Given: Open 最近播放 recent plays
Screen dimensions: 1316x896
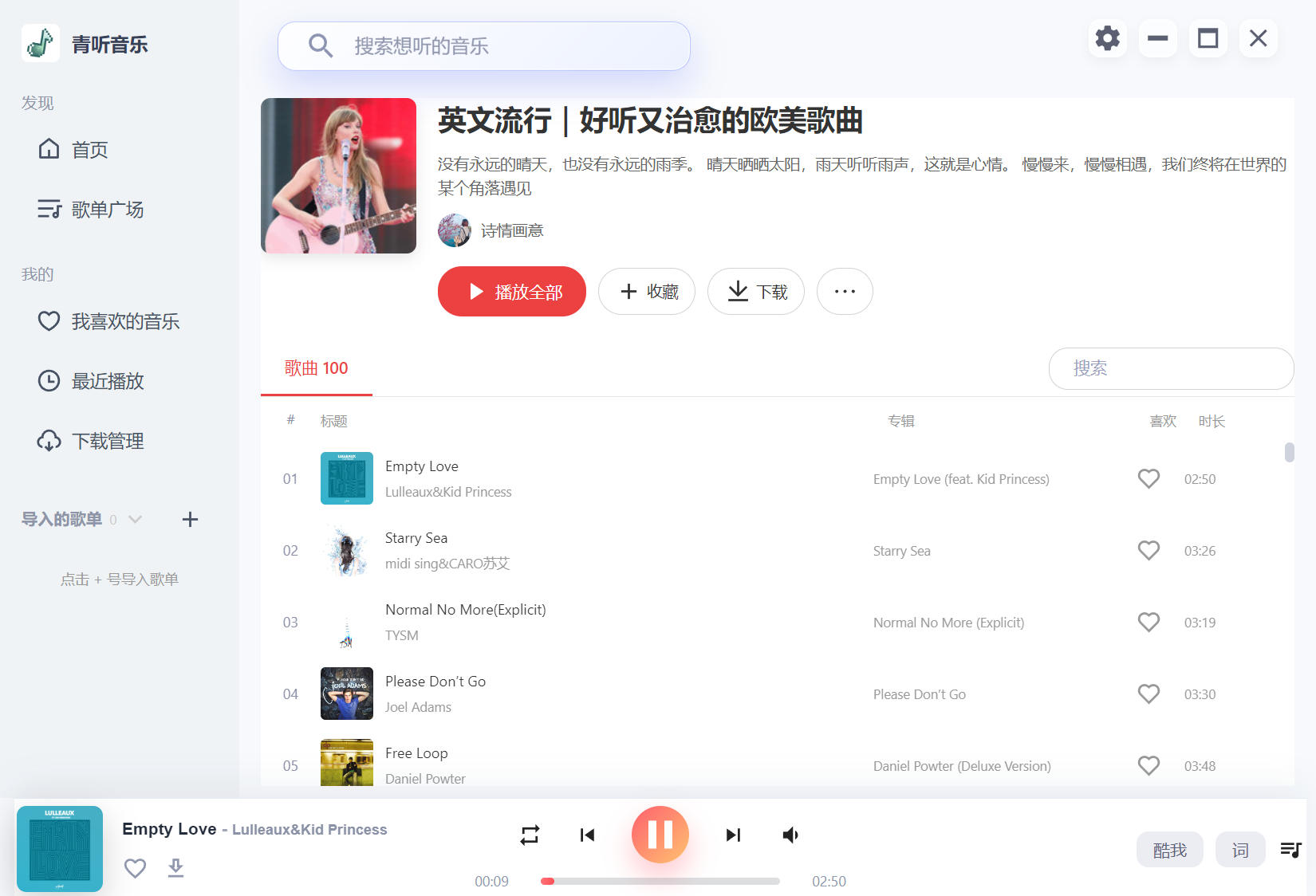Looking at the screenshot, I should tap(107, 381).
